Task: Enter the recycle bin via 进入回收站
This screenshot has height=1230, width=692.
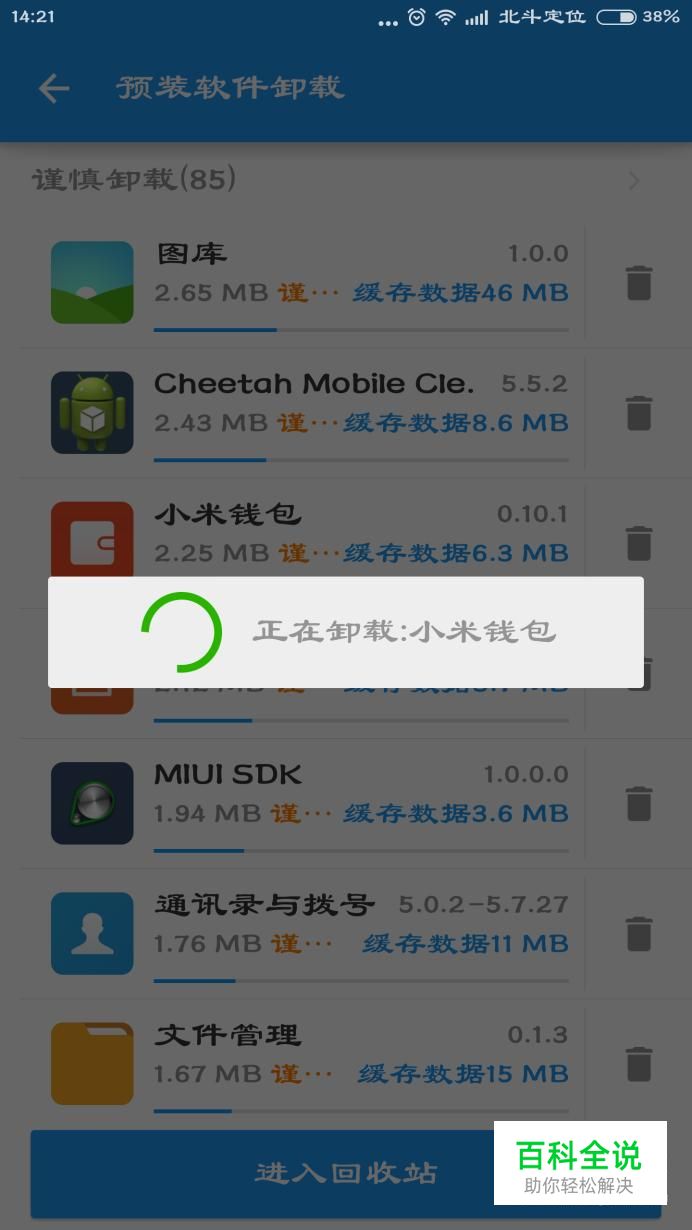Action: (x=346, y=1173)
